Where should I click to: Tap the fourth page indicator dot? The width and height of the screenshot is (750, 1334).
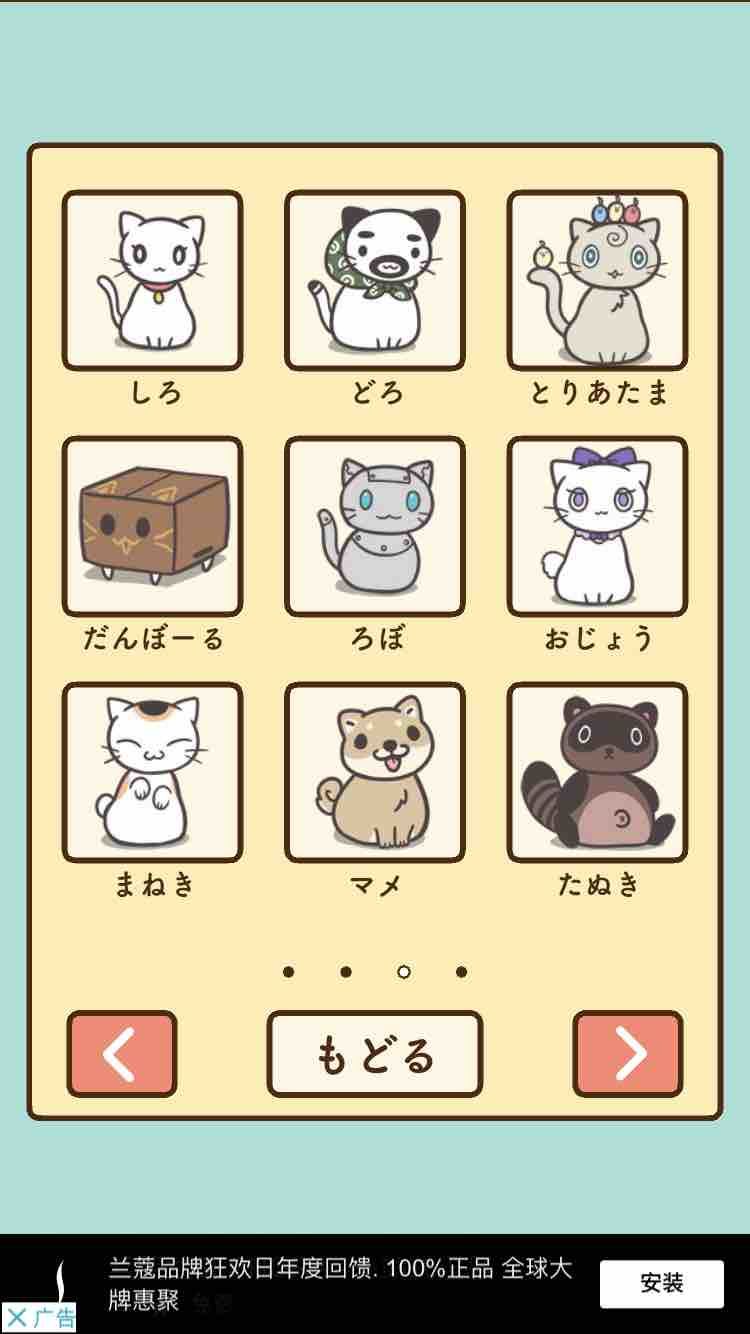coord(460,969)
